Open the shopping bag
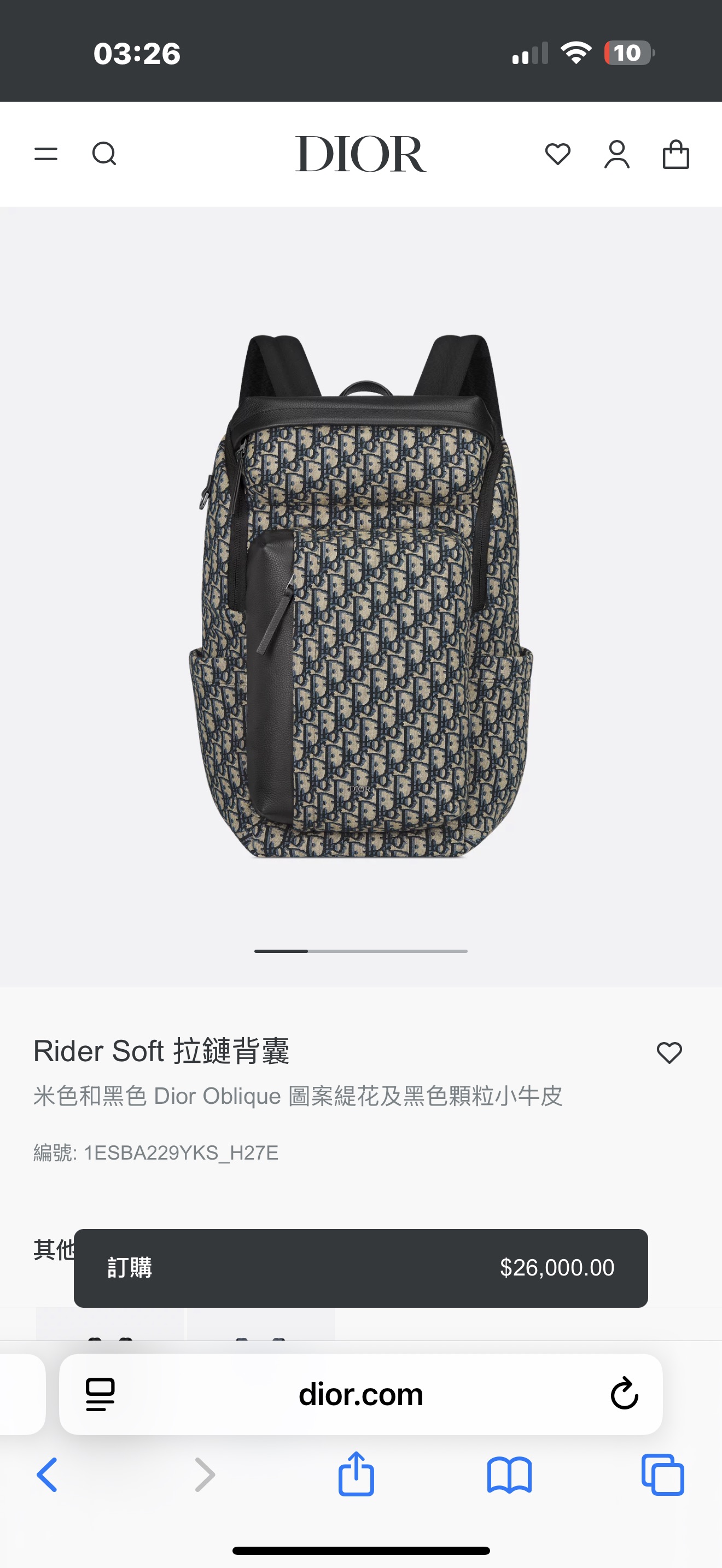The height and width of the screenshot is (1568, 722). point(675,154)
